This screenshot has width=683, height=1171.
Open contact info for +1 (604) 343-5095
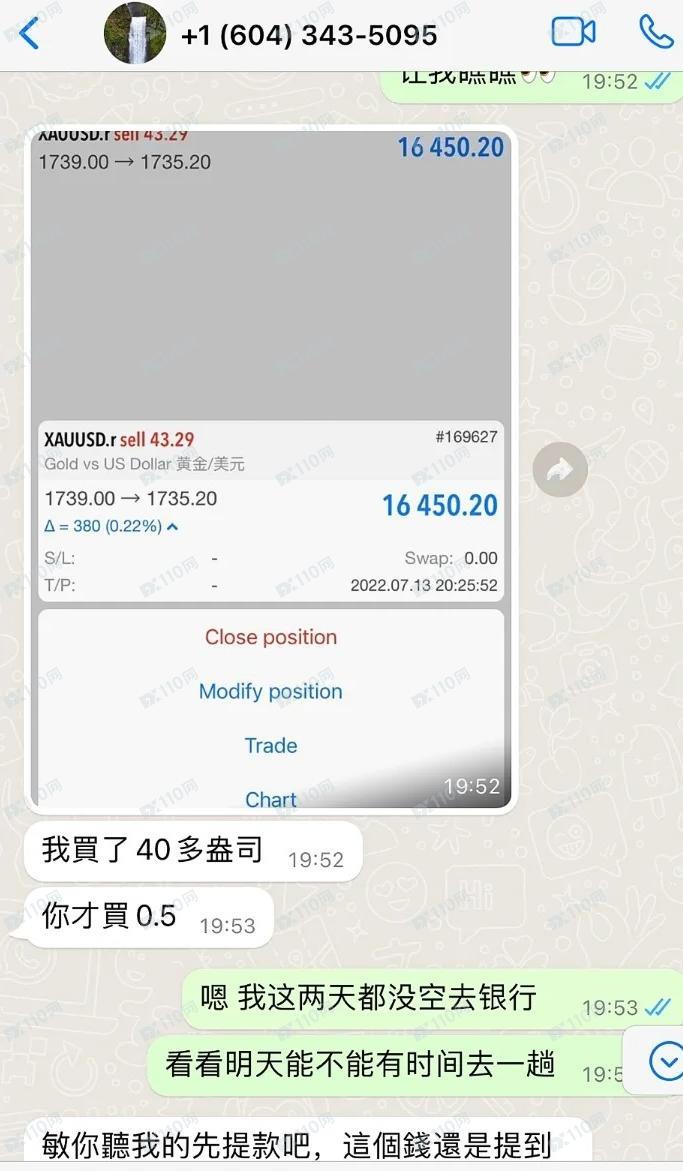coord(308,36)
